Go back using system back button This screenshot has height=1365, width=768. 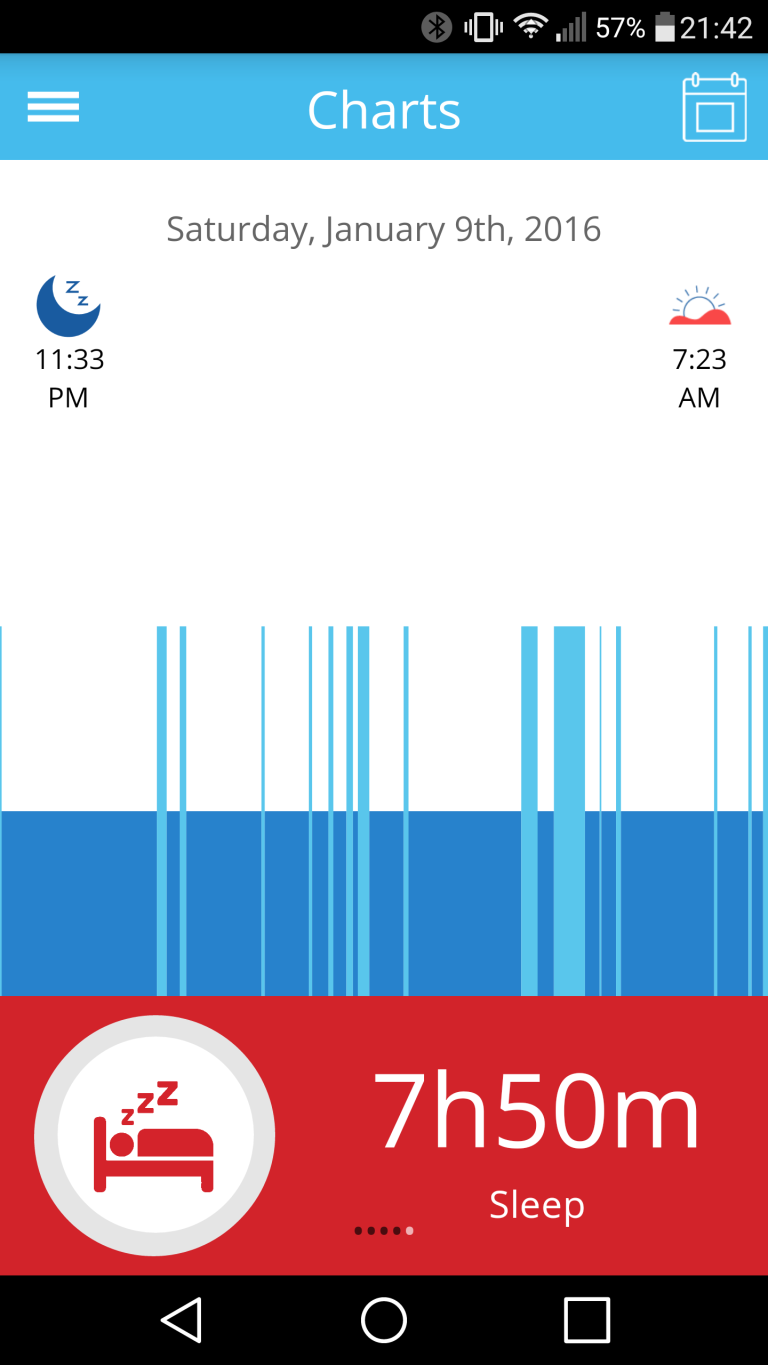[x=182, y=1320]
